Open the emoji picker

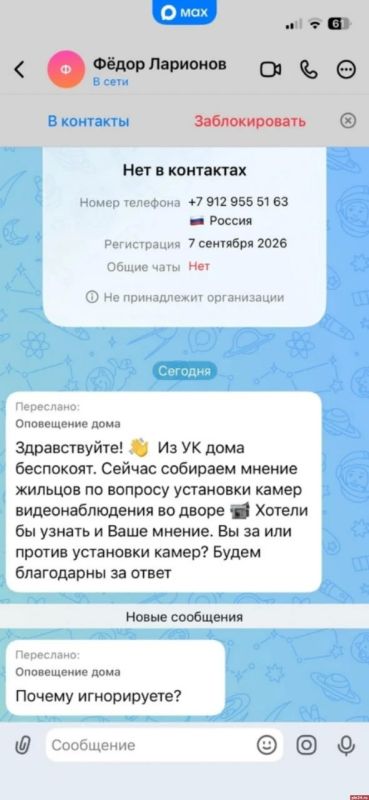(266, 745)
